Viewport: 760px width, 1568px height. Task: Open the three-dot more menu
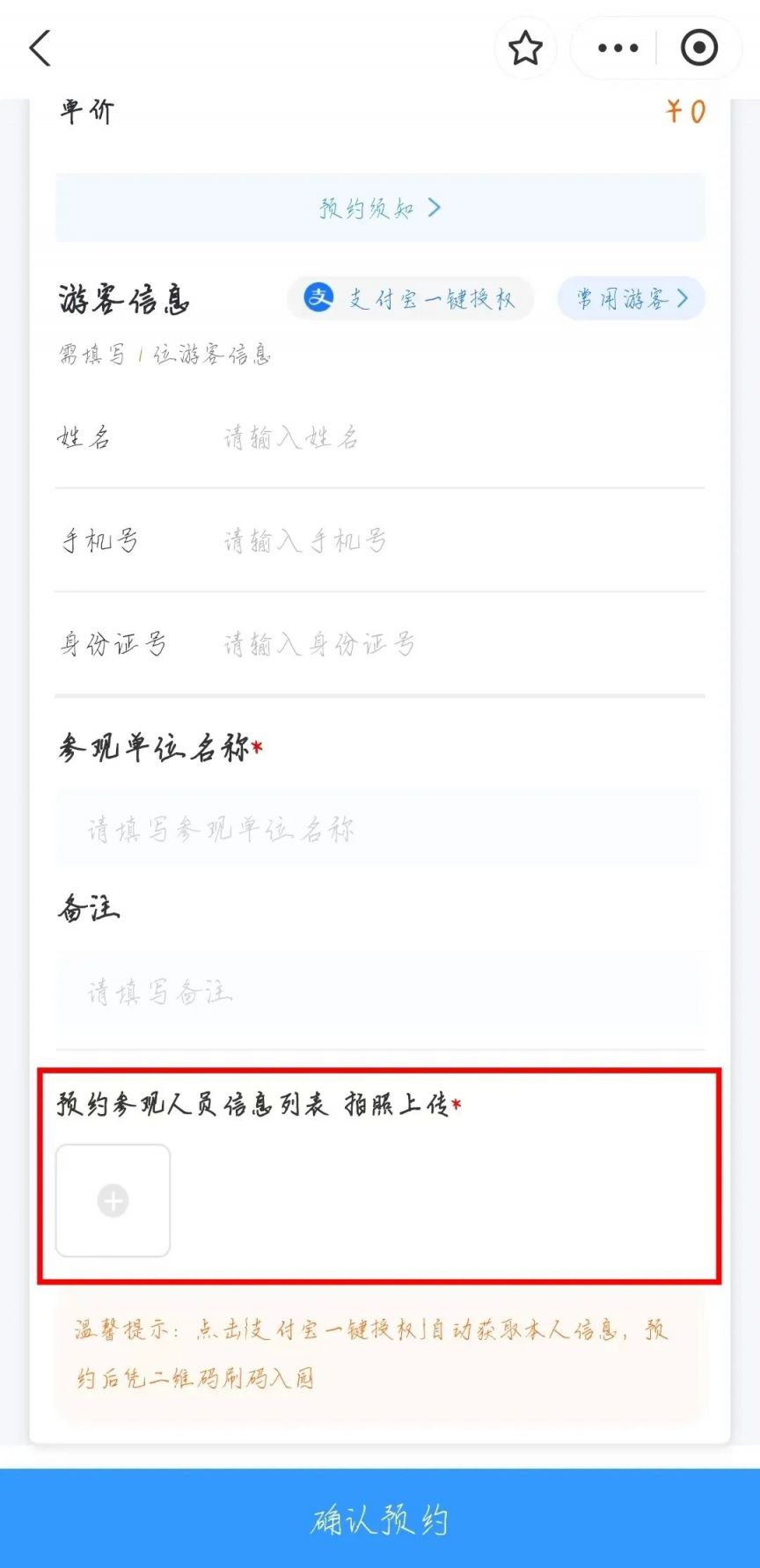click(617, 48)
